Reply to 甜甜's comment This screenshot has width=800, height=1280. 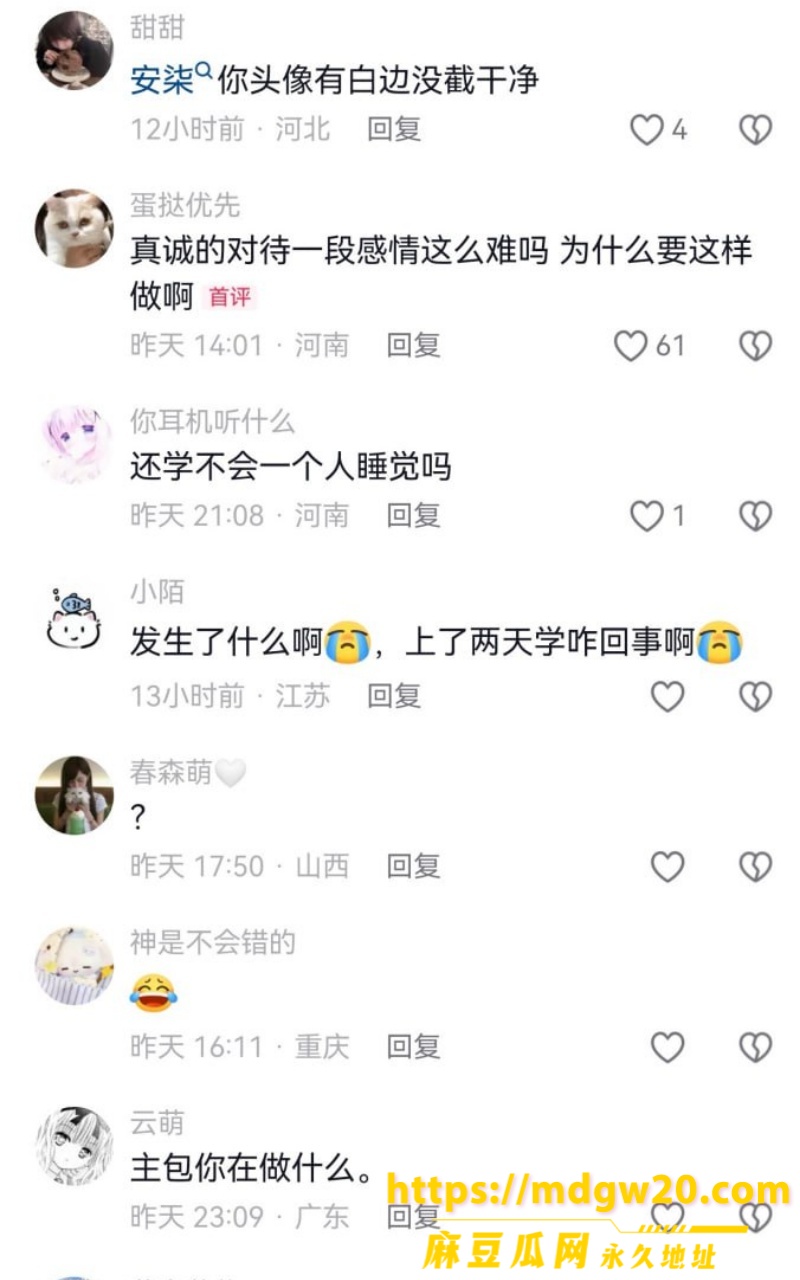(x=394, y=129)
